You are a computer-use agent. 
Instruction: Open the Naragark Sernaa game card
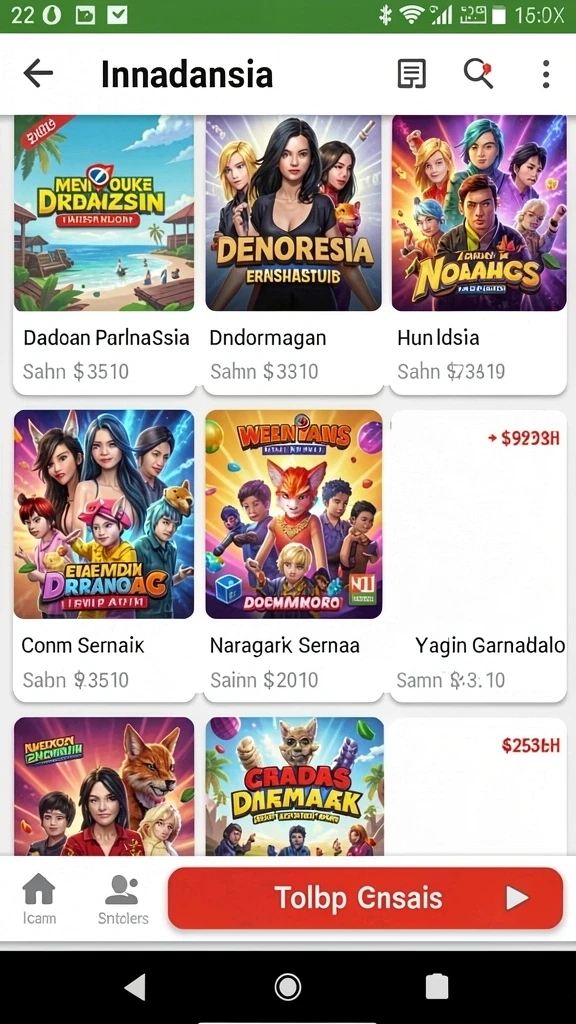coord(293,556)
